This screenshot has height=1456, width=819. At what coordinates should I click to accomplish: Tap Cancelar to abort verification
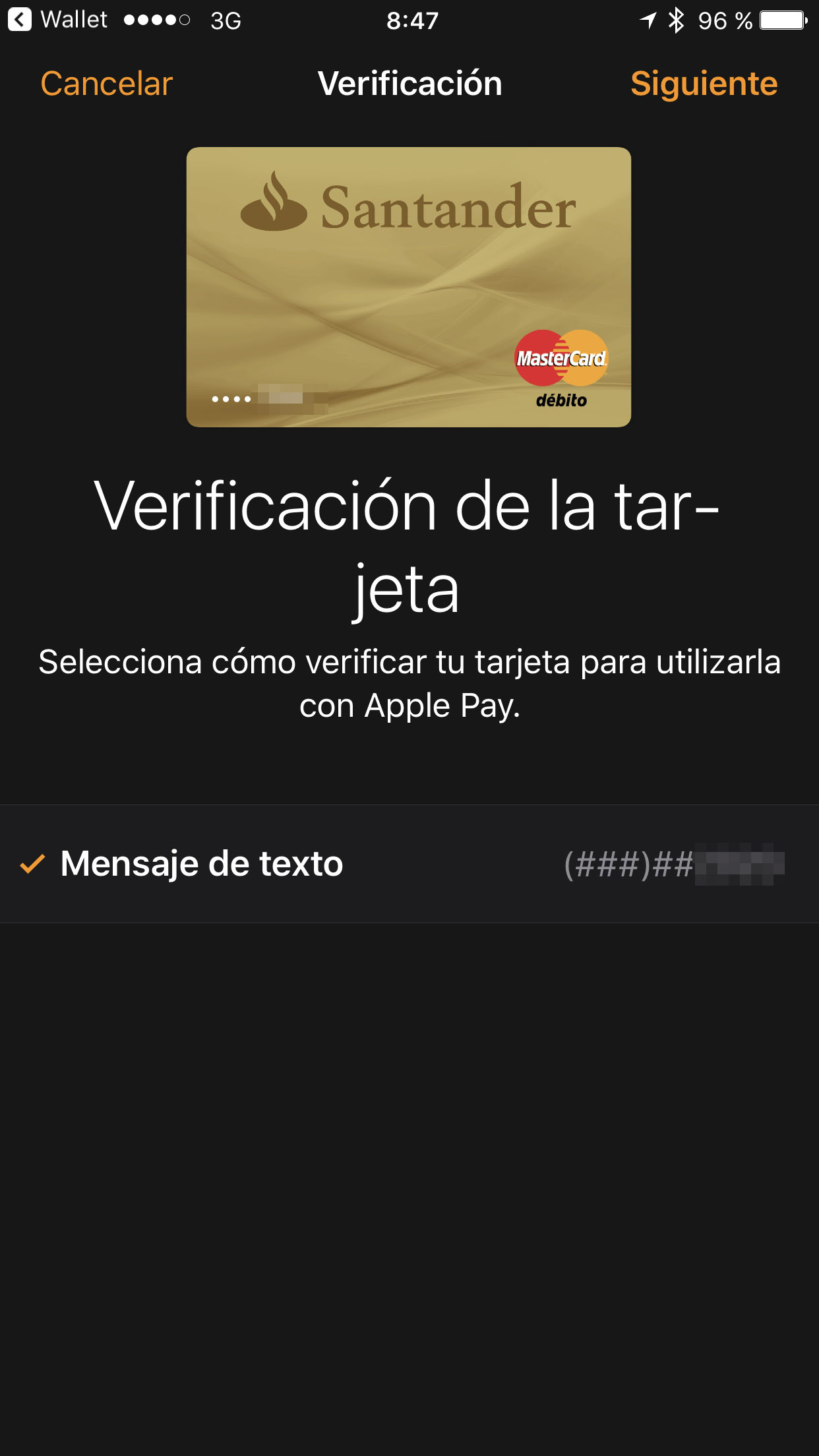(x=106, y=84)
